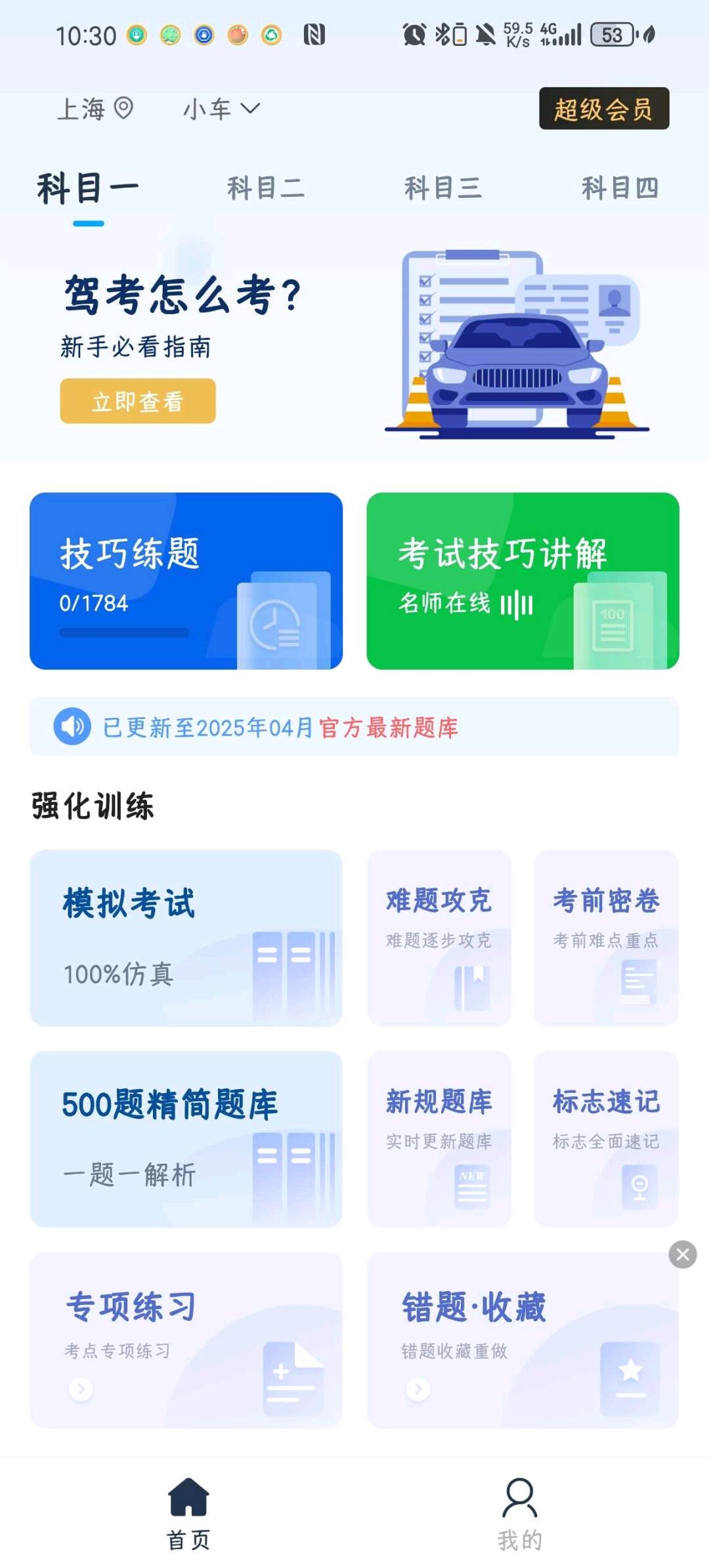Tap 立即查看 on the driving test guide

[x=138, y=401]
